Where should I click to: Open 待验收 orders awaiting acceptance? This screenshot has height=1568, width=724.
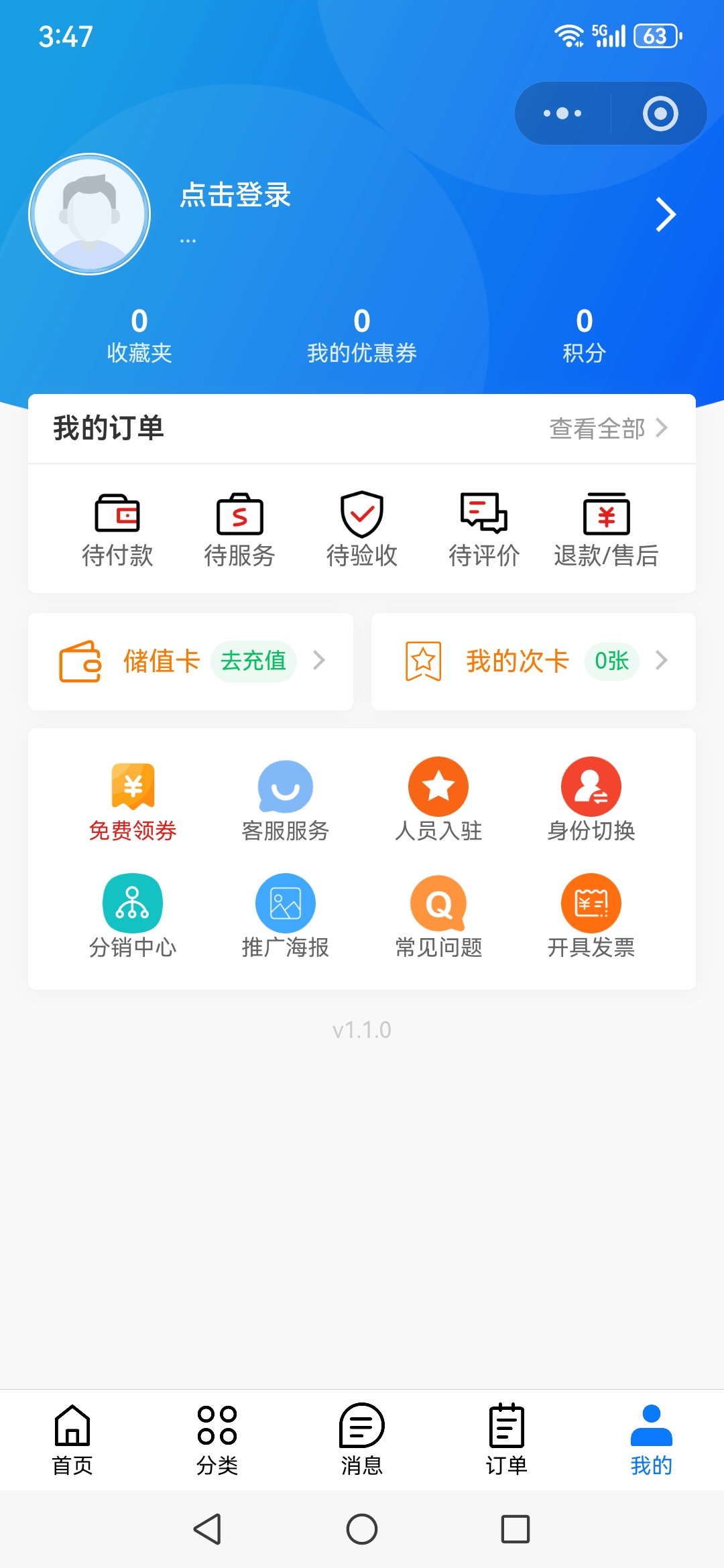[x=362, y=529]
